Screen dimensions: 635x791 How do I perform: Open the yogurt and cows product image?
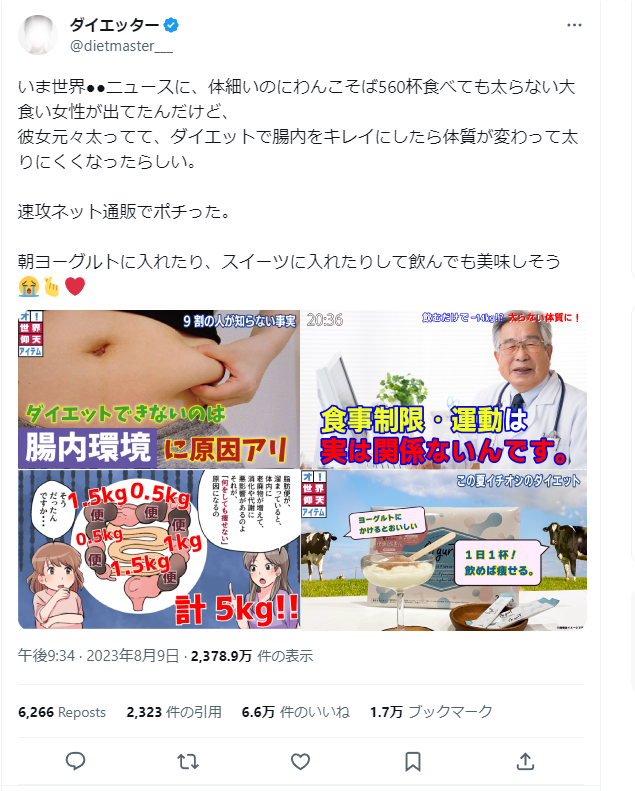tap(444, 550)
